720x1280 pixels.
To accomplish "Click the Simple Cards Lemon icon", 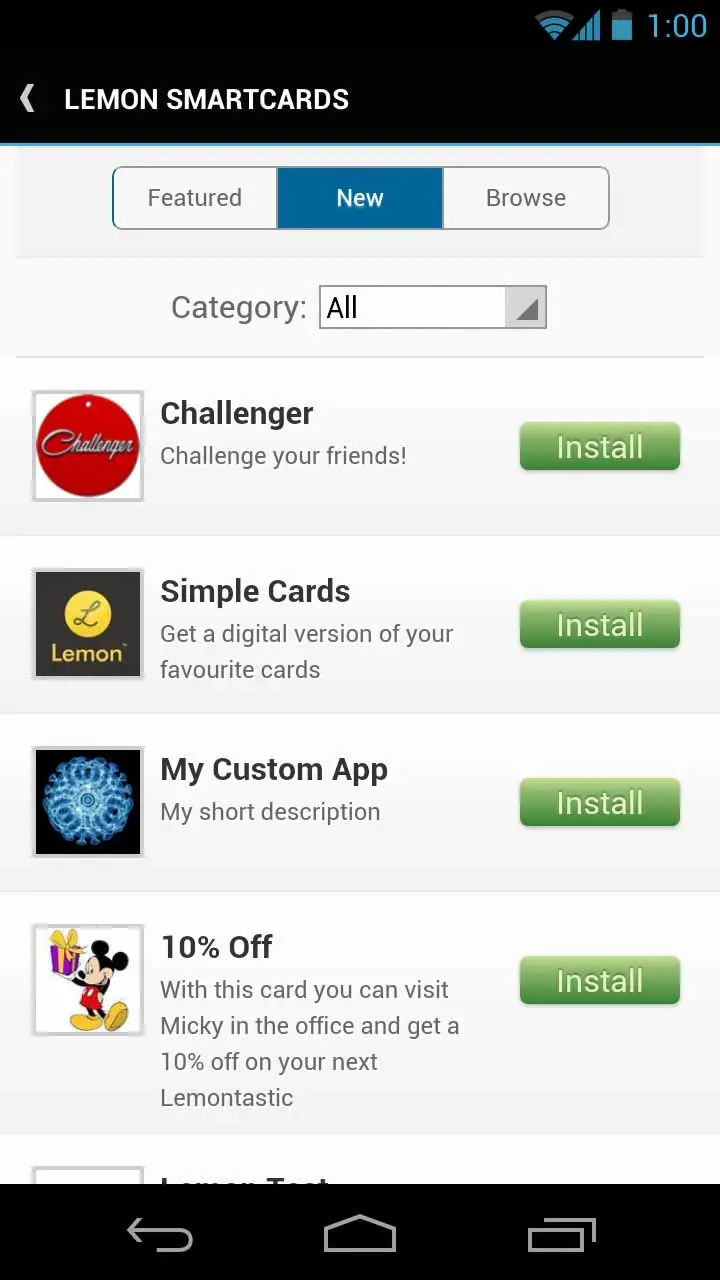I will (x=87, y=623).
